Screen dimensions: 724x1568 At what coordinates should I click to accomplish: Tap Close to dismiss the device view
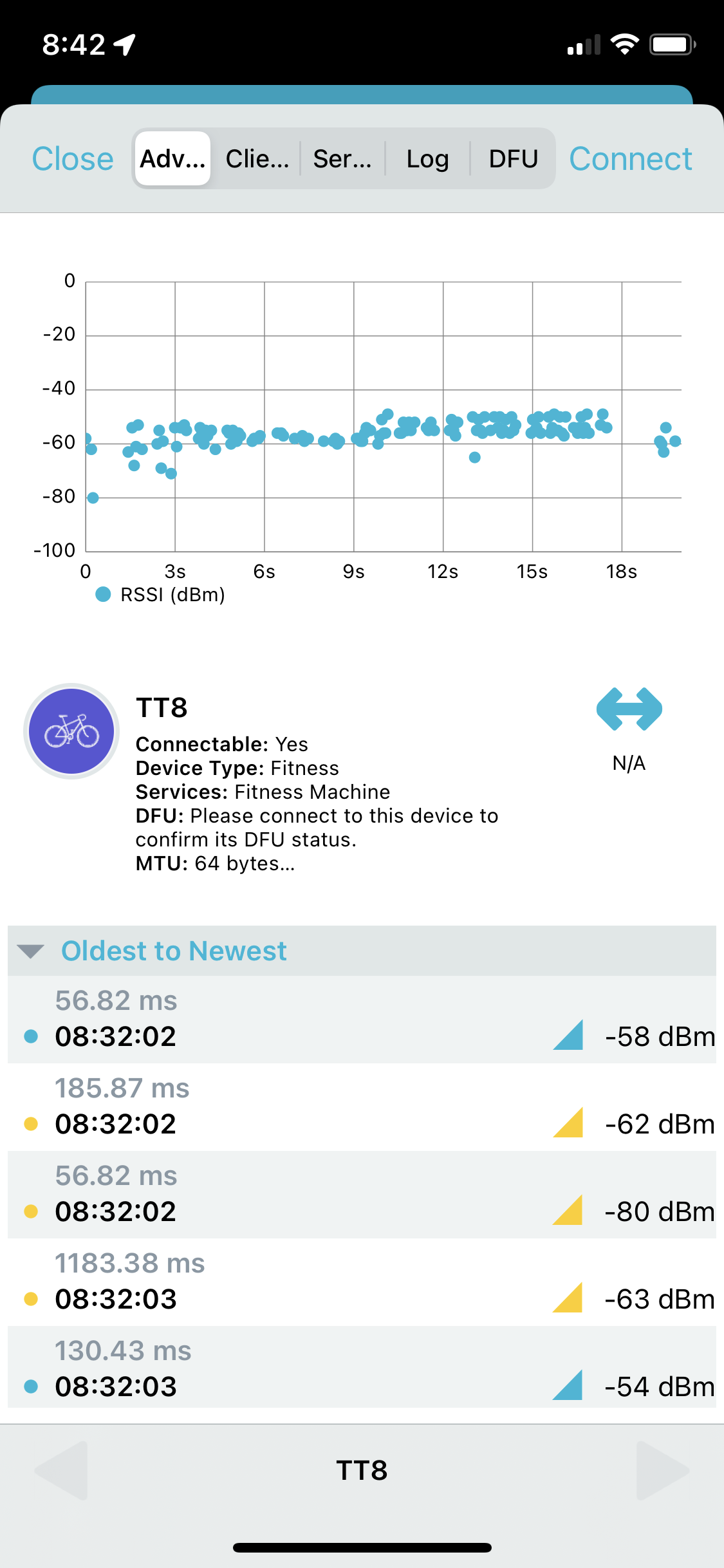(x=72, y=158)
